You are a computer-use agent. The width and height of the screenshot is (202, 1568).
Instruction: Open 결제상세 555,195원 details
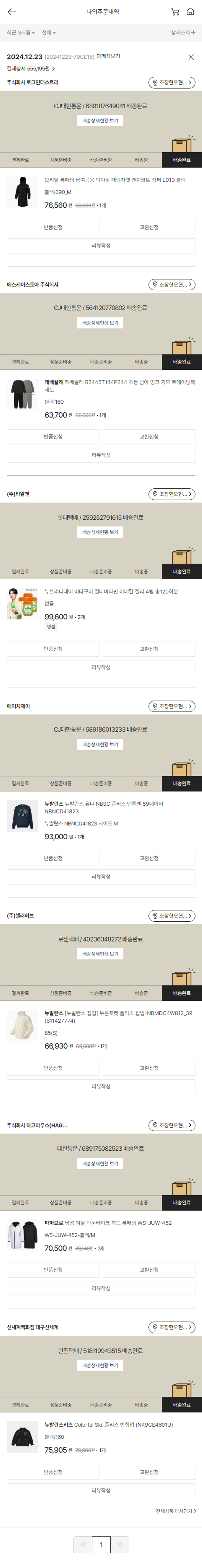(30, 69)
